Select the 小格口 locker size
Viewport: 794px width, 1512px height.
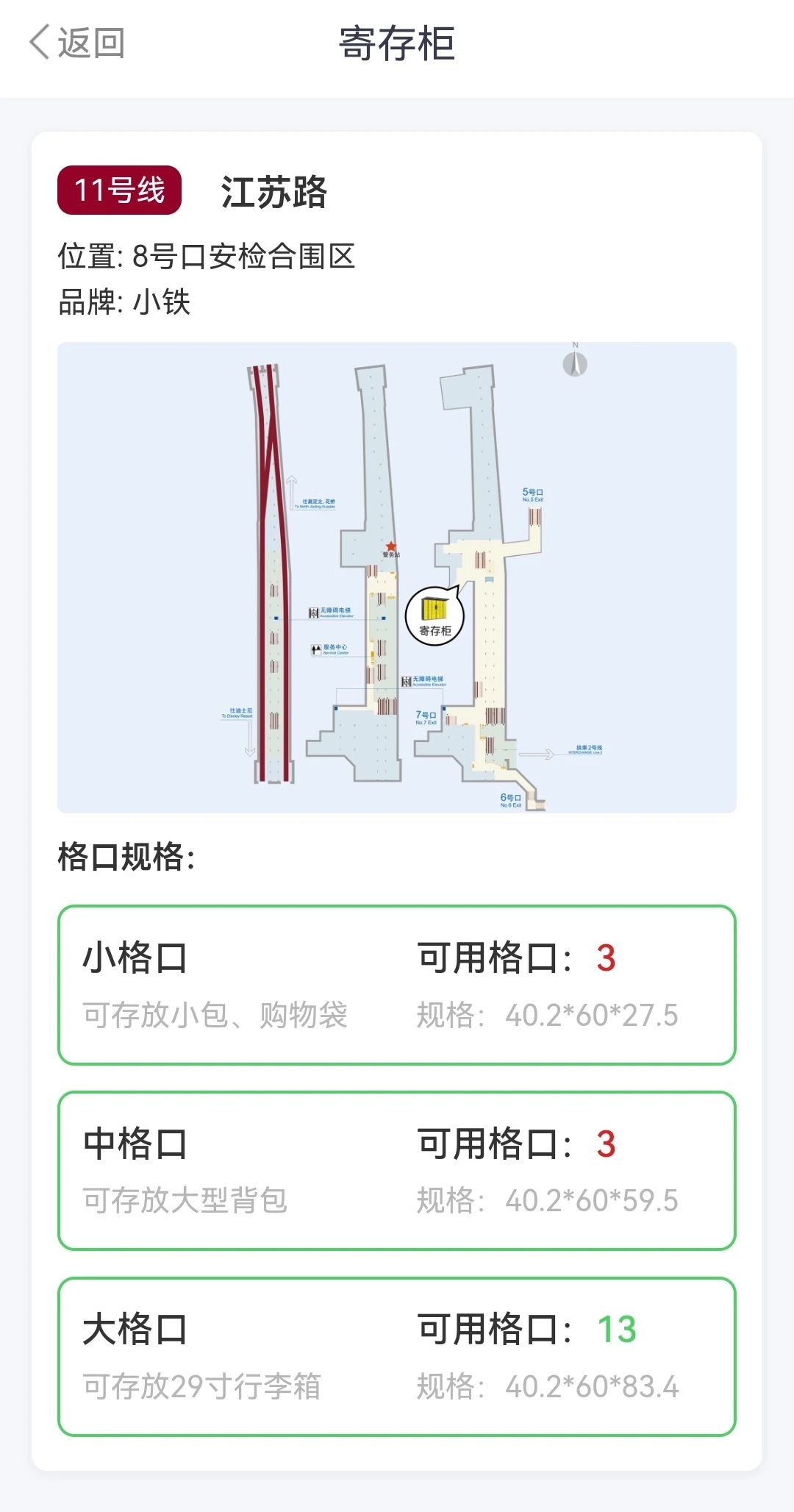(x=397, y=985)
